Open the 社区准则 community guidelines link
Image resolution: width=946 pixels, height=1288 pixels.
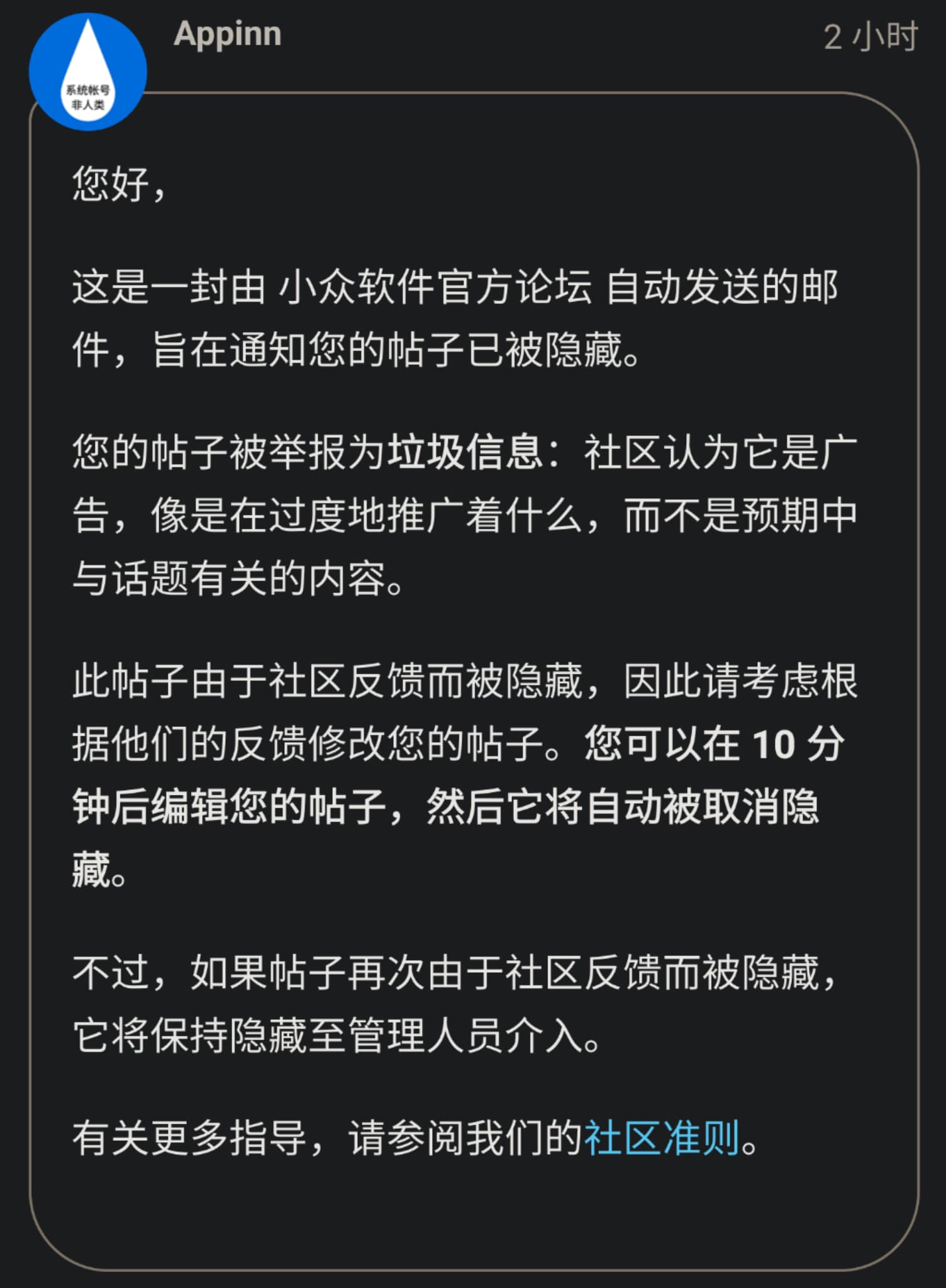(661, 1138)
